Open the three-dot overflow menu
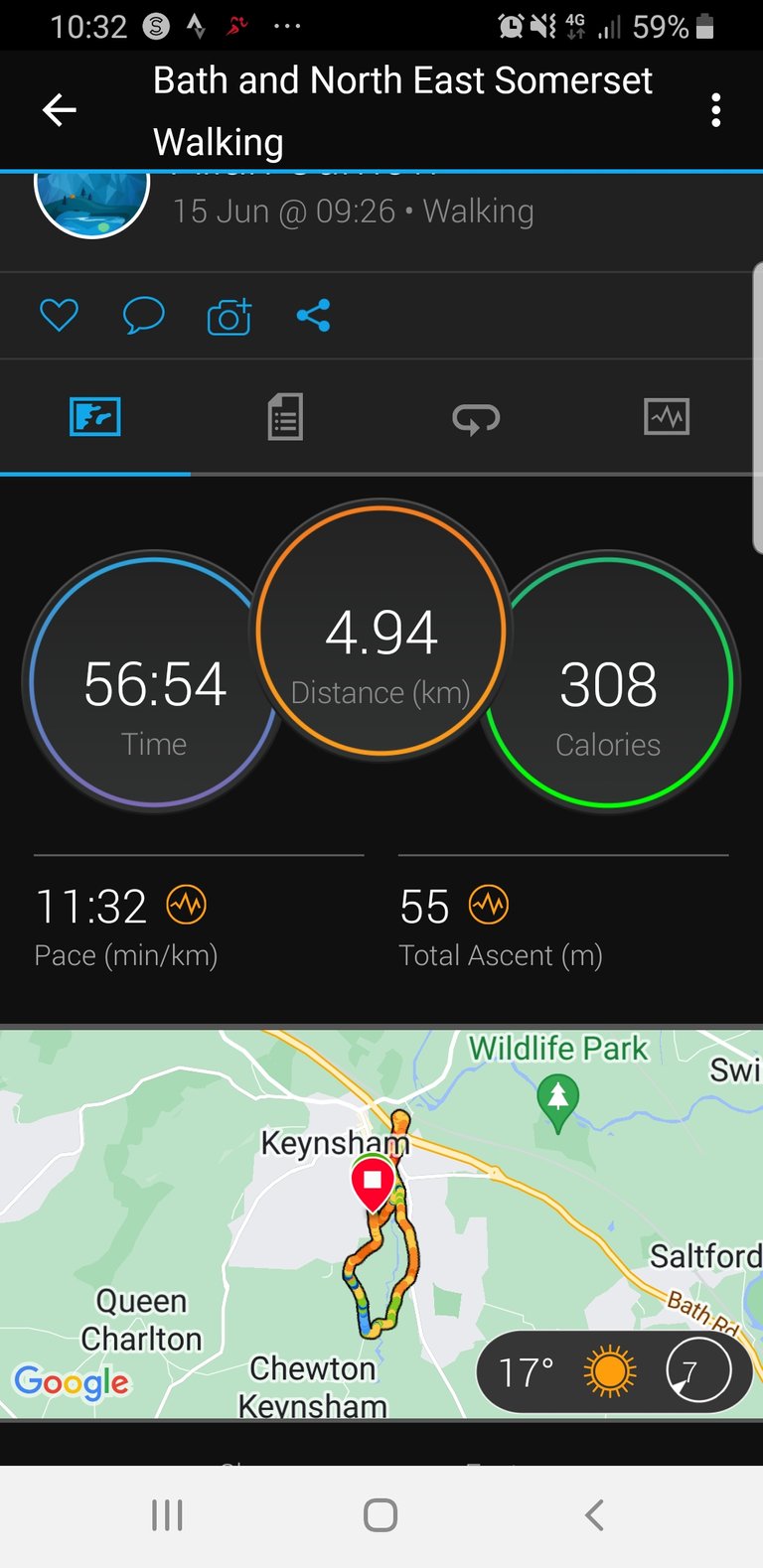 715,110
